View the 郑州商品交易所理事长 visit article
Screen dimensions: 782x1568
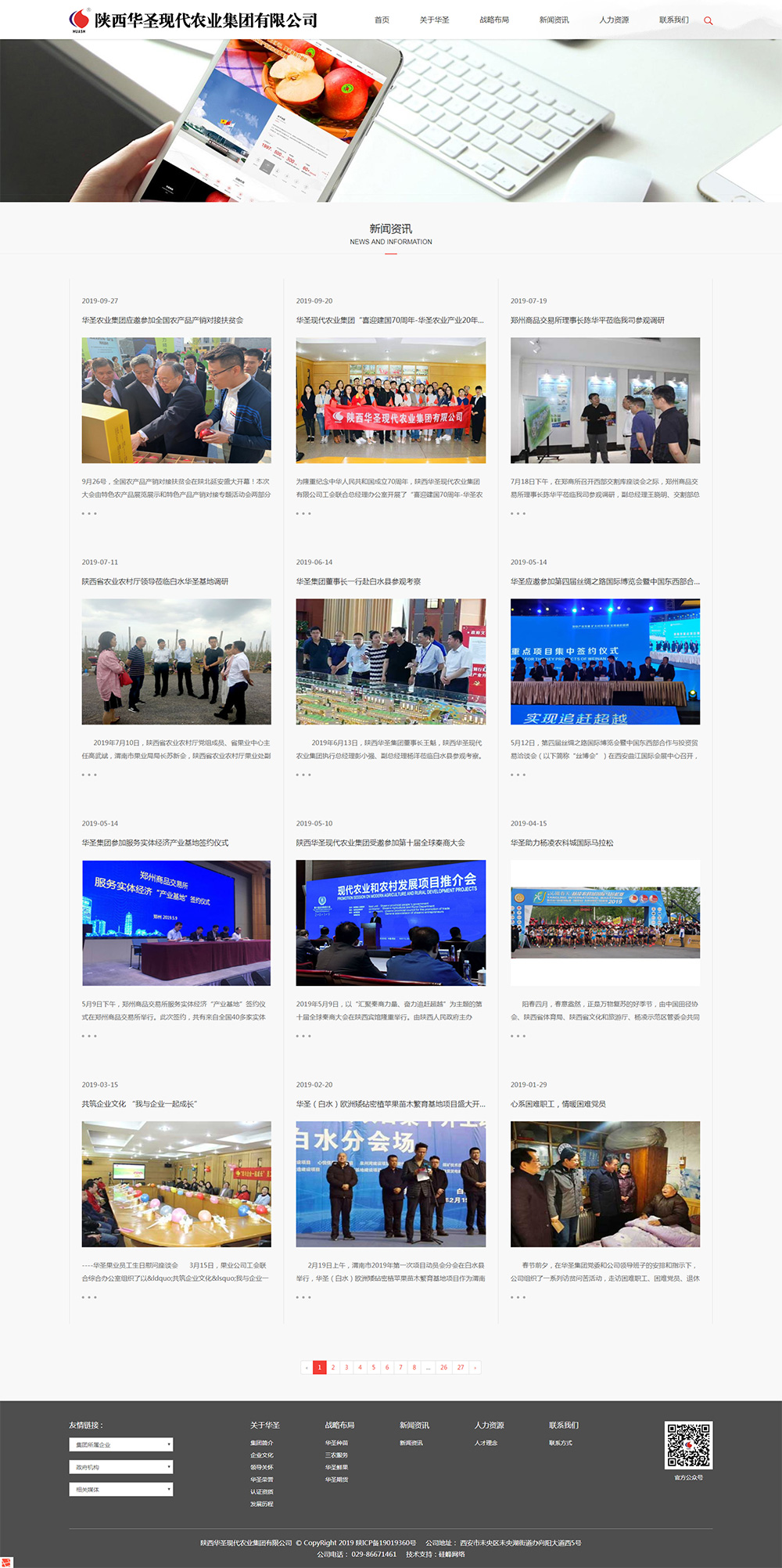pyautogui.click(x=604, y=400)
